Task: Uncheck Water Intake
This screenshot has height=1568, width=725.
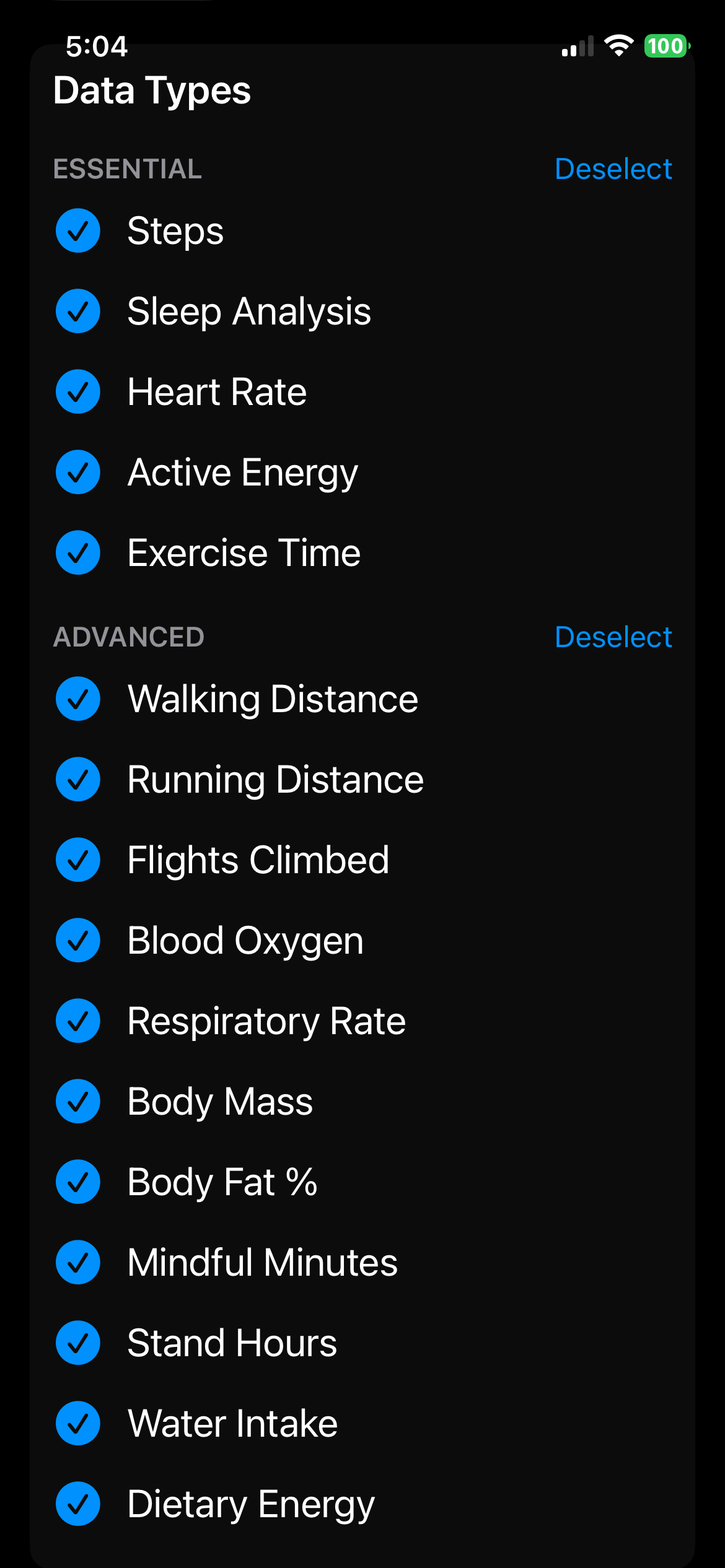Action: tap(78, 1424)
